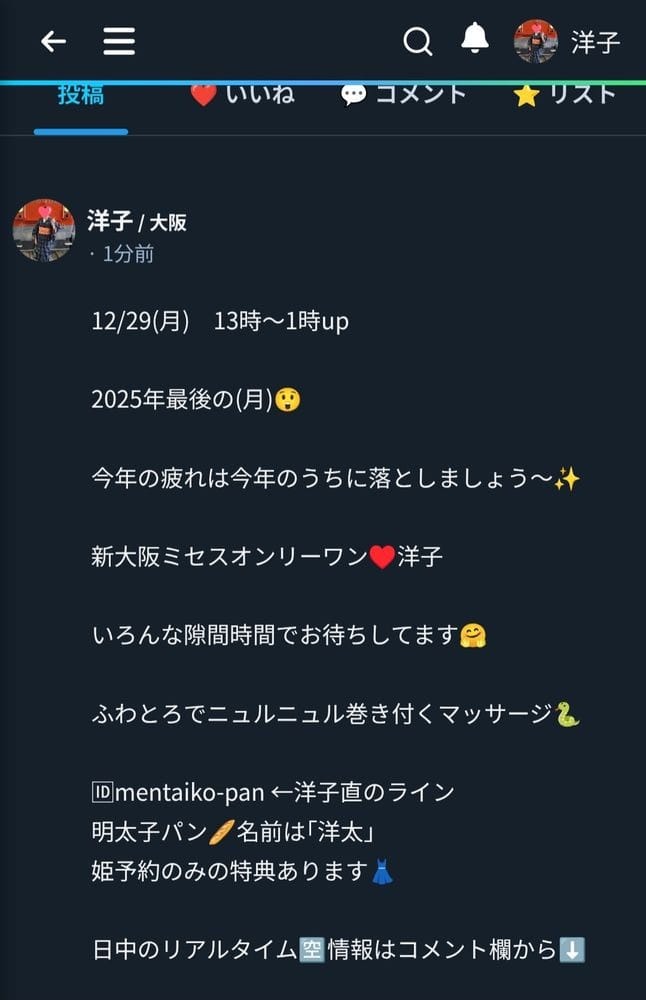
Task: Open the notifications bell
Action: point(475,39)
